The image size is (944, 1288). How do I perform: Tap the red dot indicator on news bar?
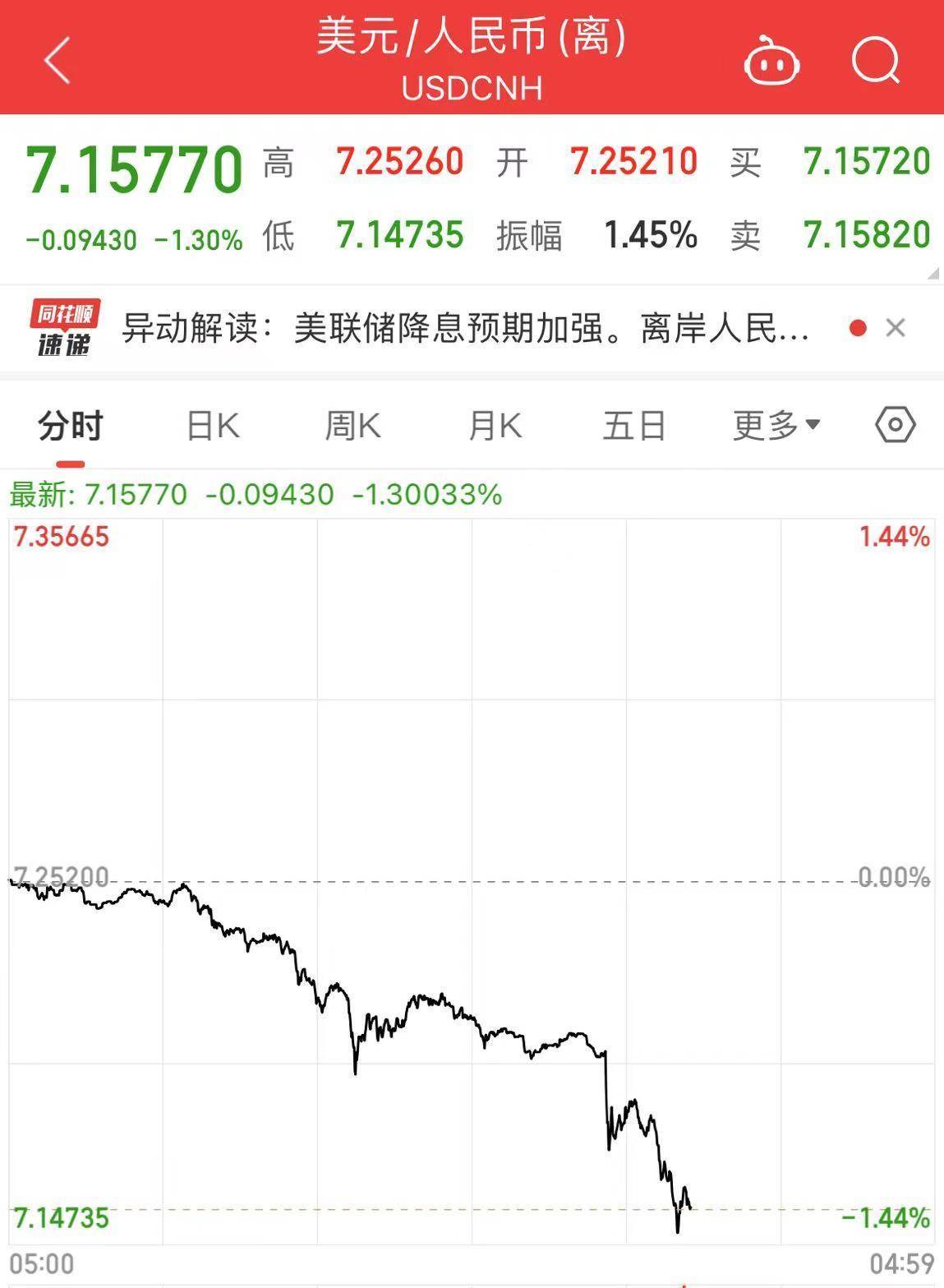858,326
